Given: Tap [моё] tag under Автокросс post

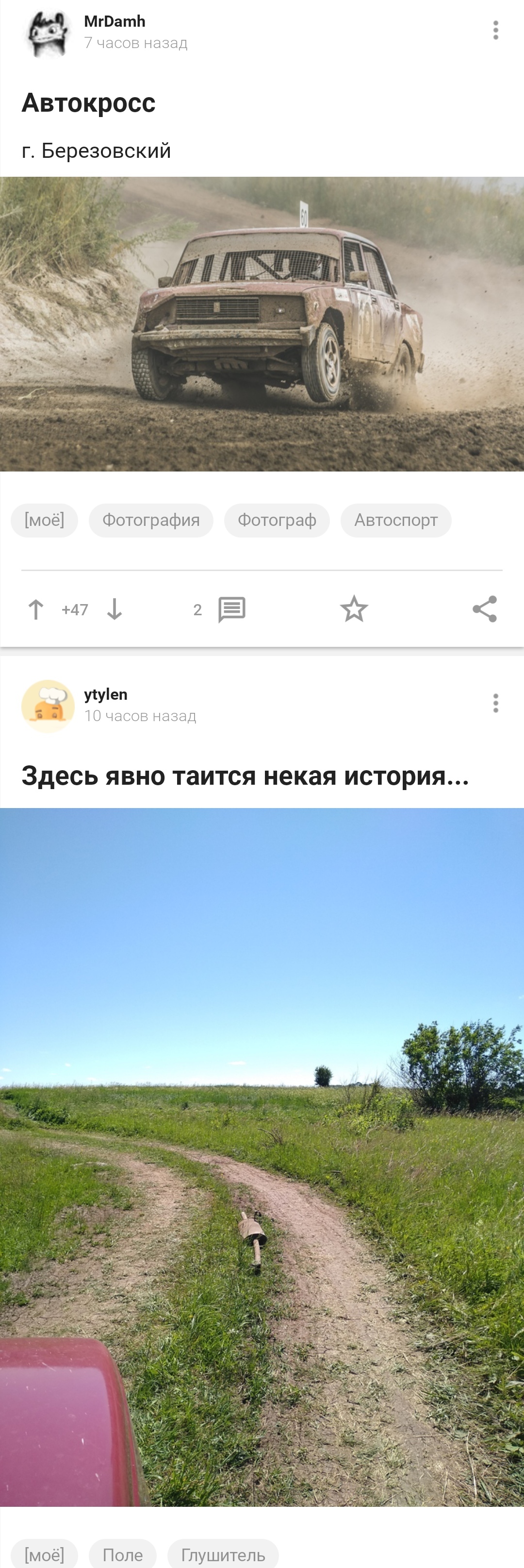Looking at the screenshot, I should pyautogui.click(x=44, y=520).
